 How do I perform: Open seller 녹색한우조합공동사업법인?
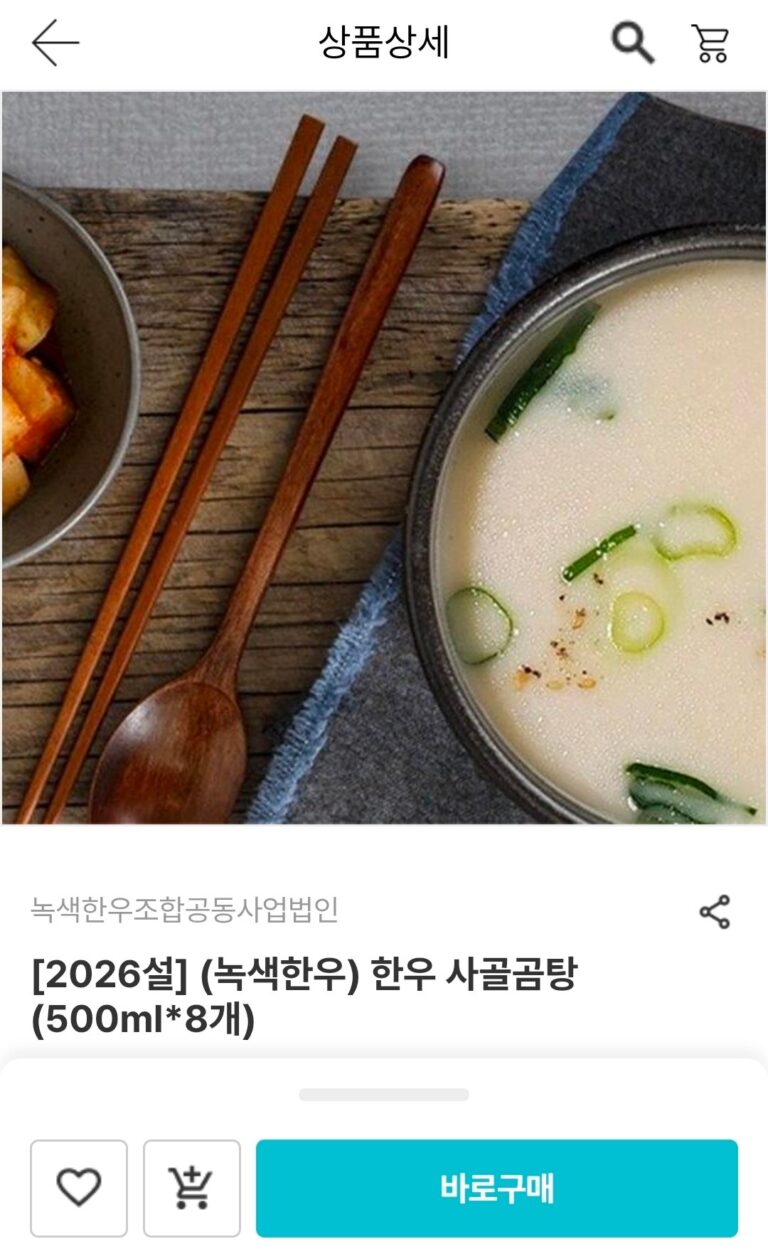184,910
